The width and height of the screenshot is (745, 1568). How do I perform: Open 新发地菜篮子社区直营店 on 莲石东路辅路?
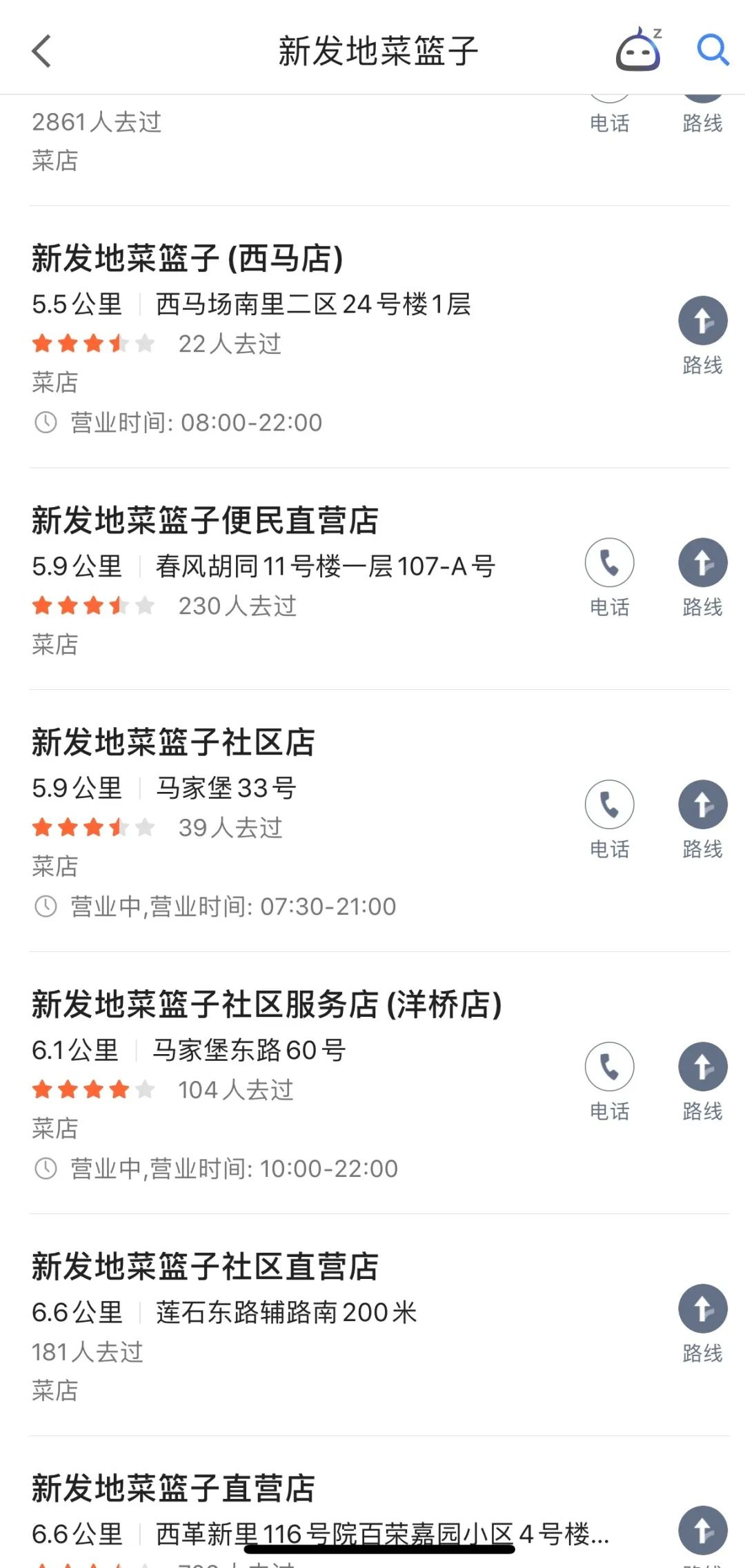(205, 1267)
